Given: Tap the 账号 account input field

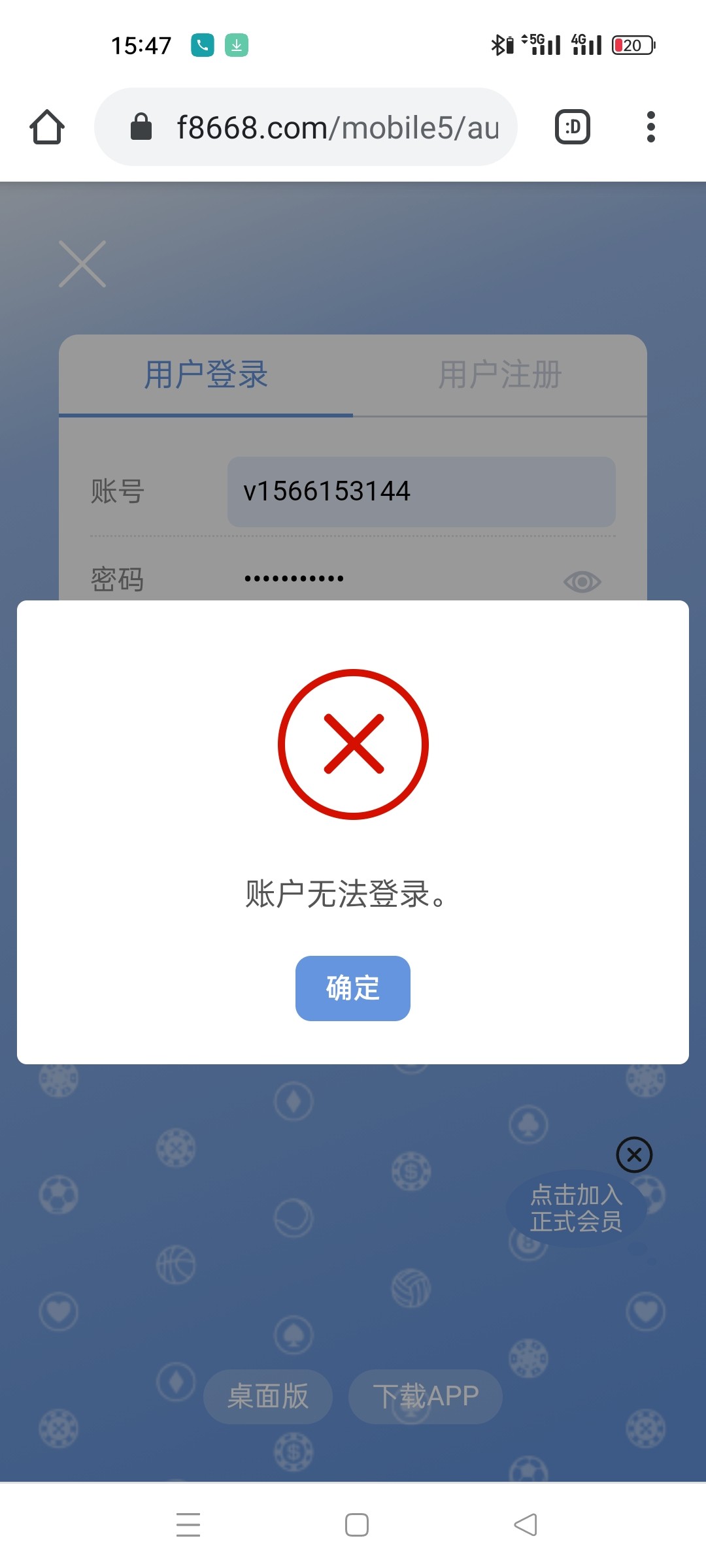Looking at the screenshot, I should click(421, 491).
